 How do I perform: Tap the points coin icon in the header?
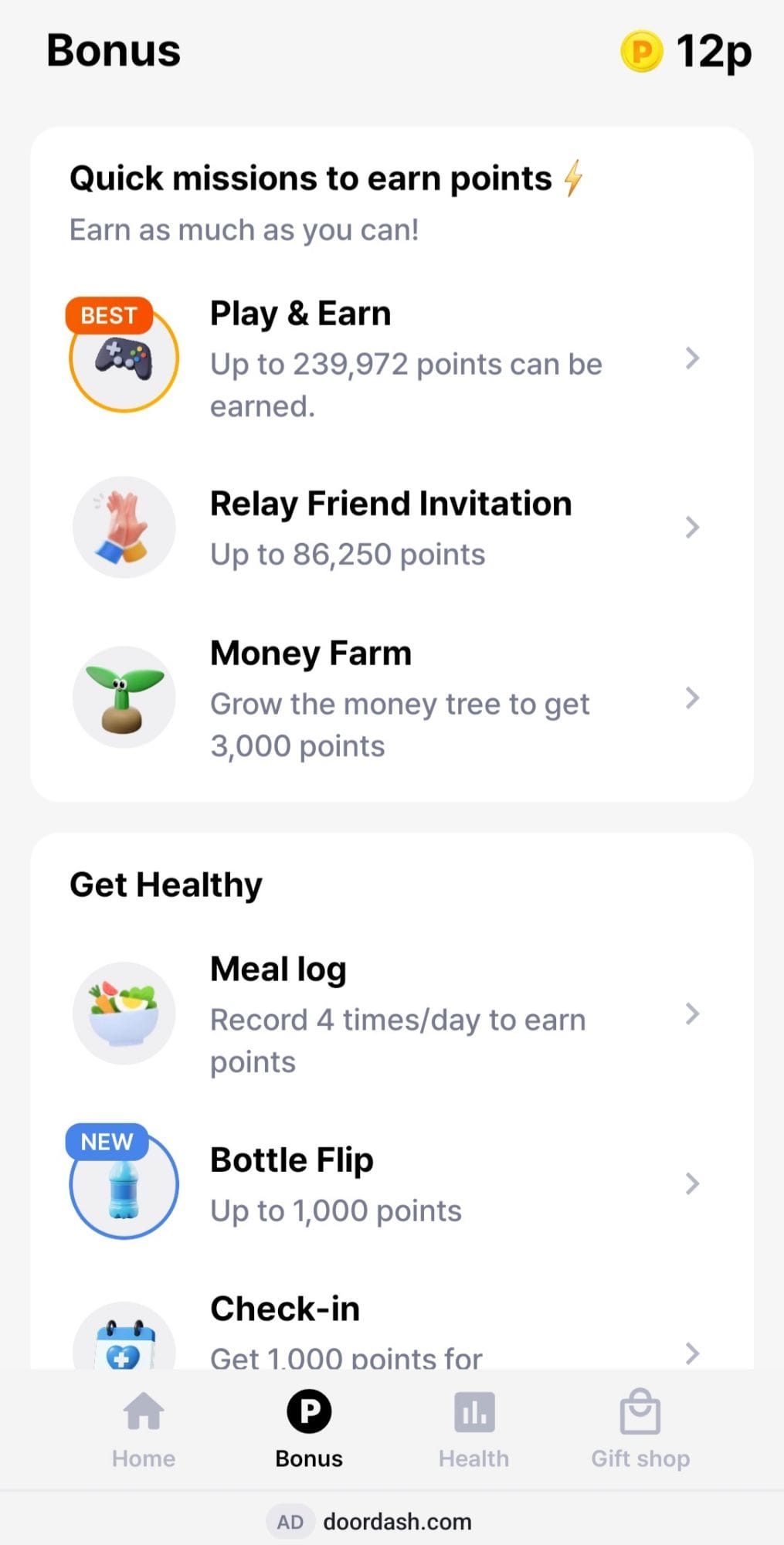click(642, 51)
